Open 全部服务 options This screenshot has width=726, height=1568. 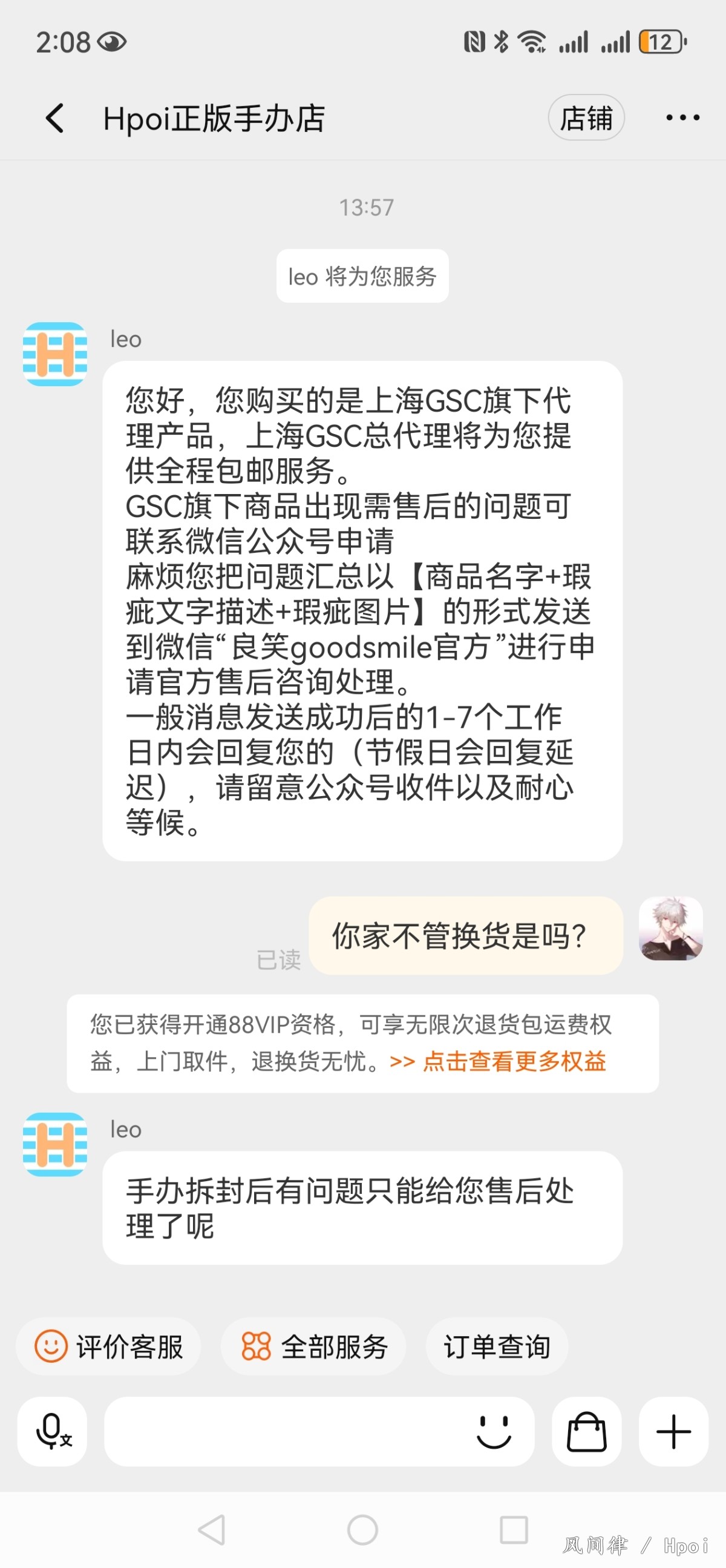(314, 1346)
